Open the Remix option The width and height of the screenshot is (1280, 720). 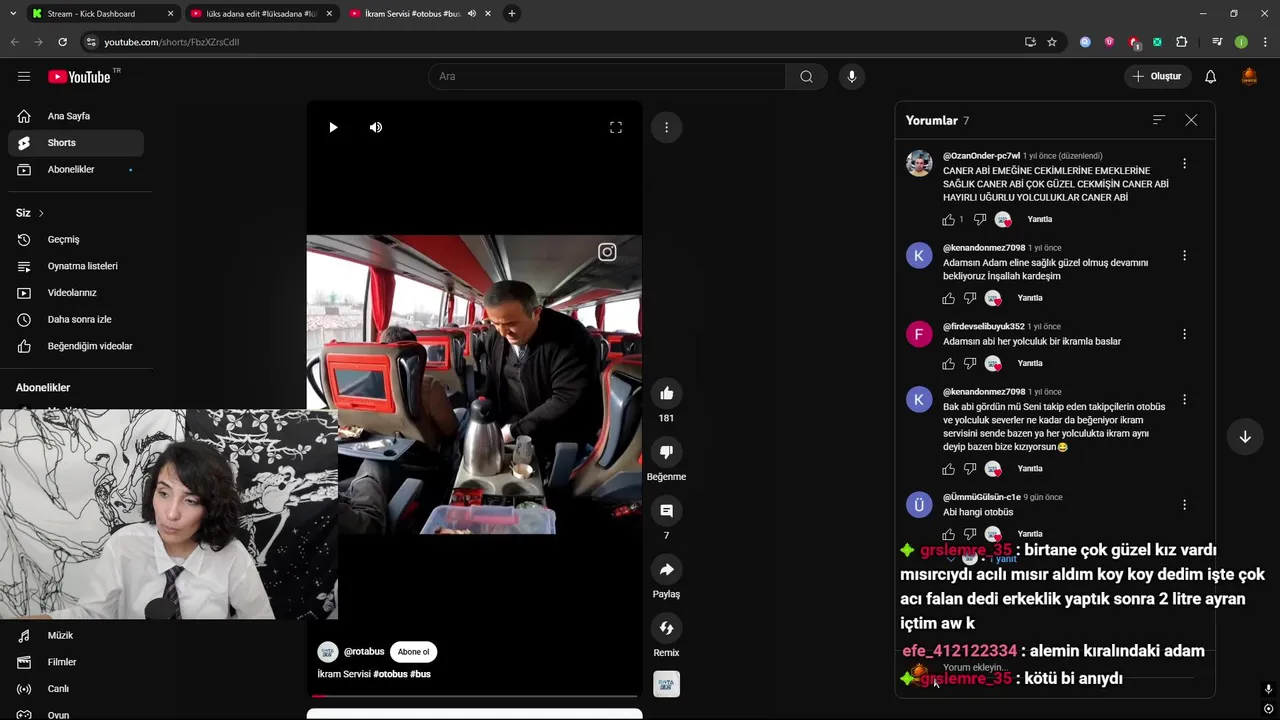pos(666,628)
